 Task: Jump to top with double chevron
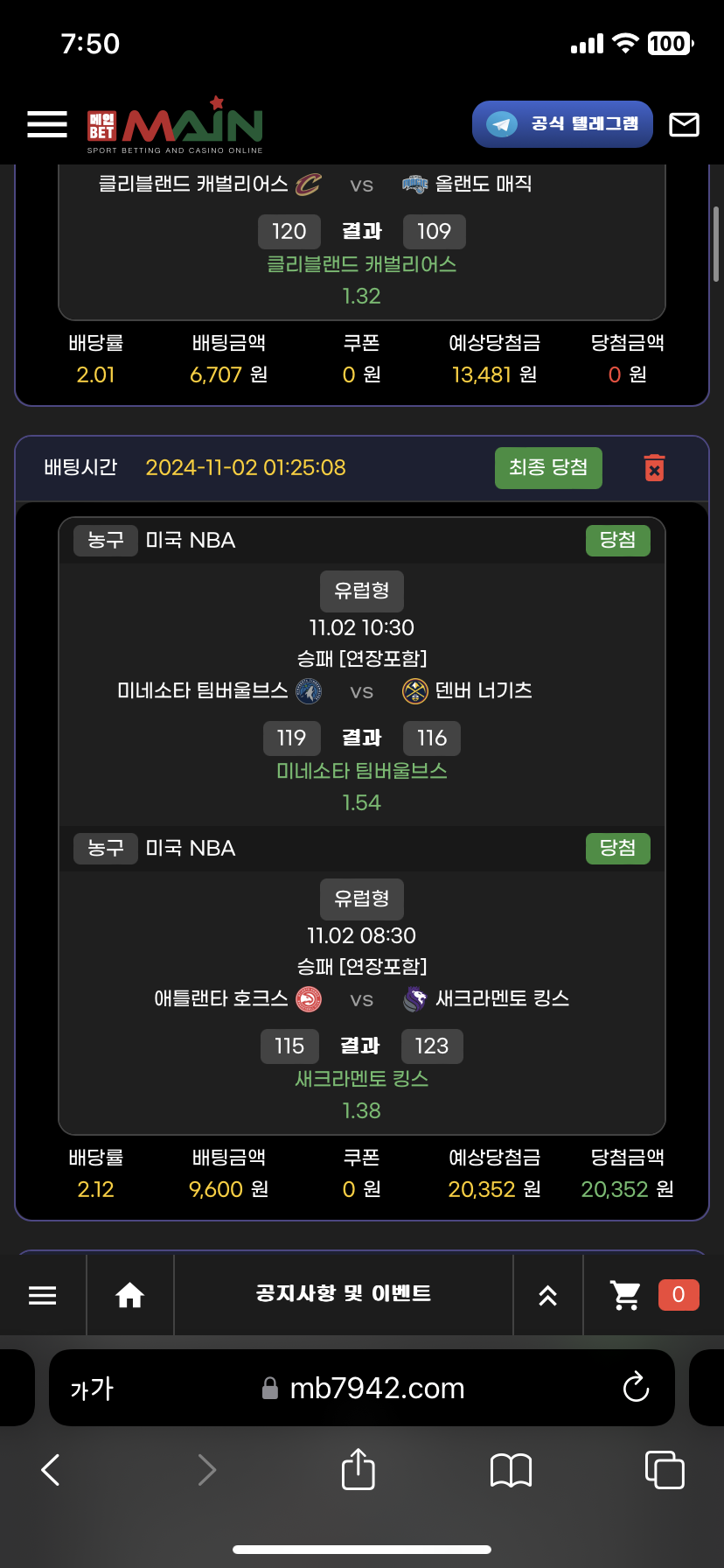point(547,1295)
